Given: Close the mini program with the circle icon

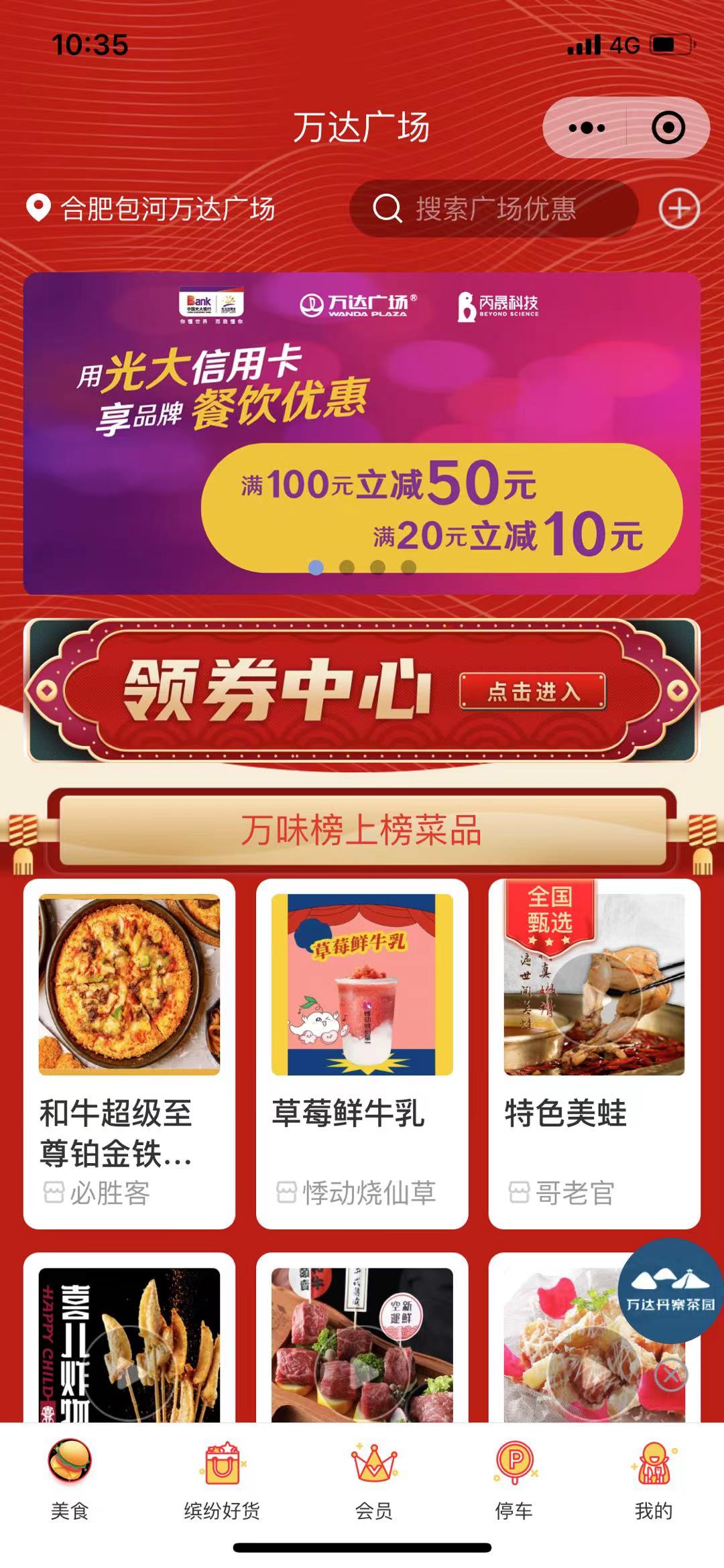Looking at the screenshot, I should pyautogui.click(x=668, y=128).
